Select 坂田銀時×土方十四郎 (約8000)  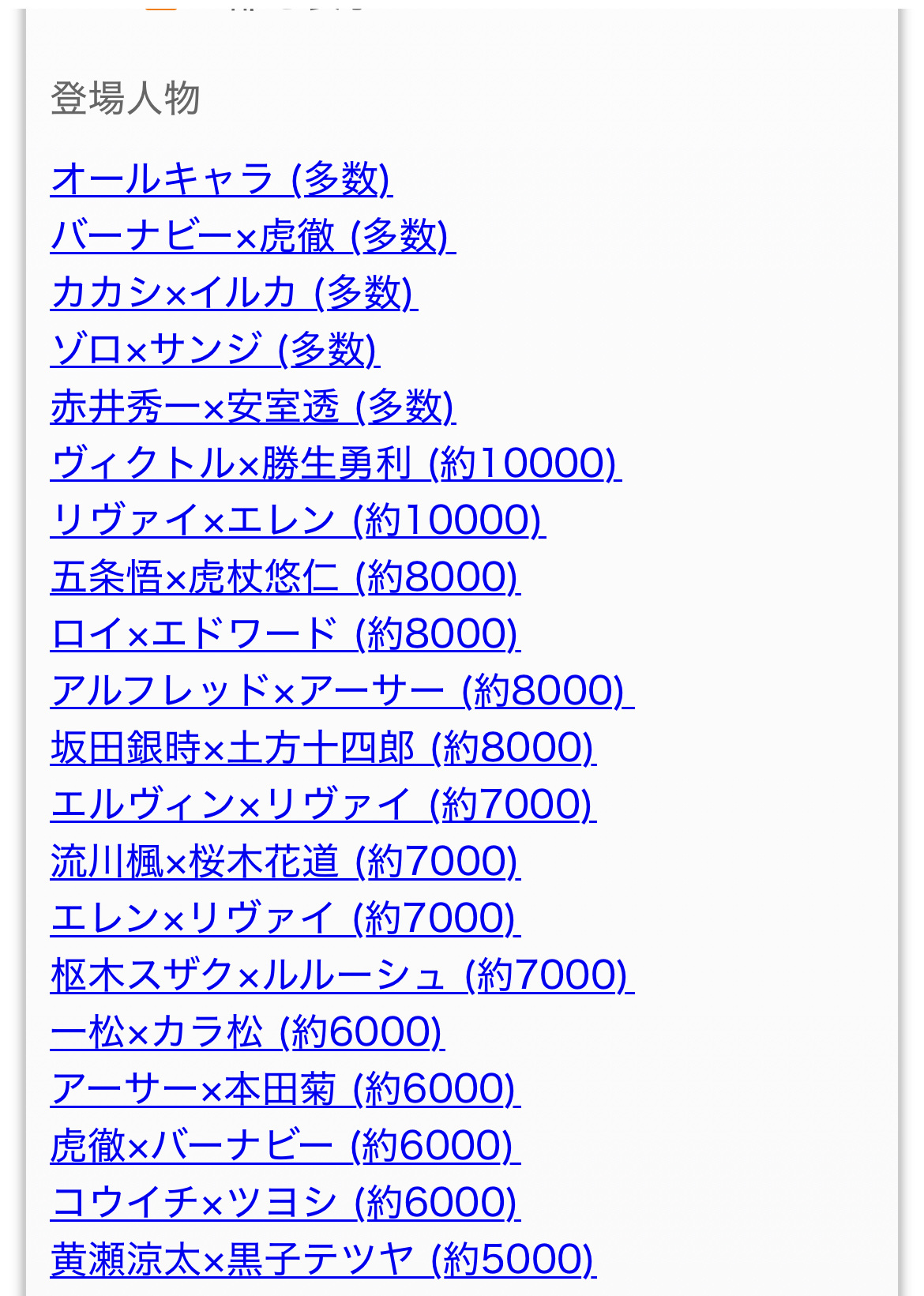(x=323, y=747)
